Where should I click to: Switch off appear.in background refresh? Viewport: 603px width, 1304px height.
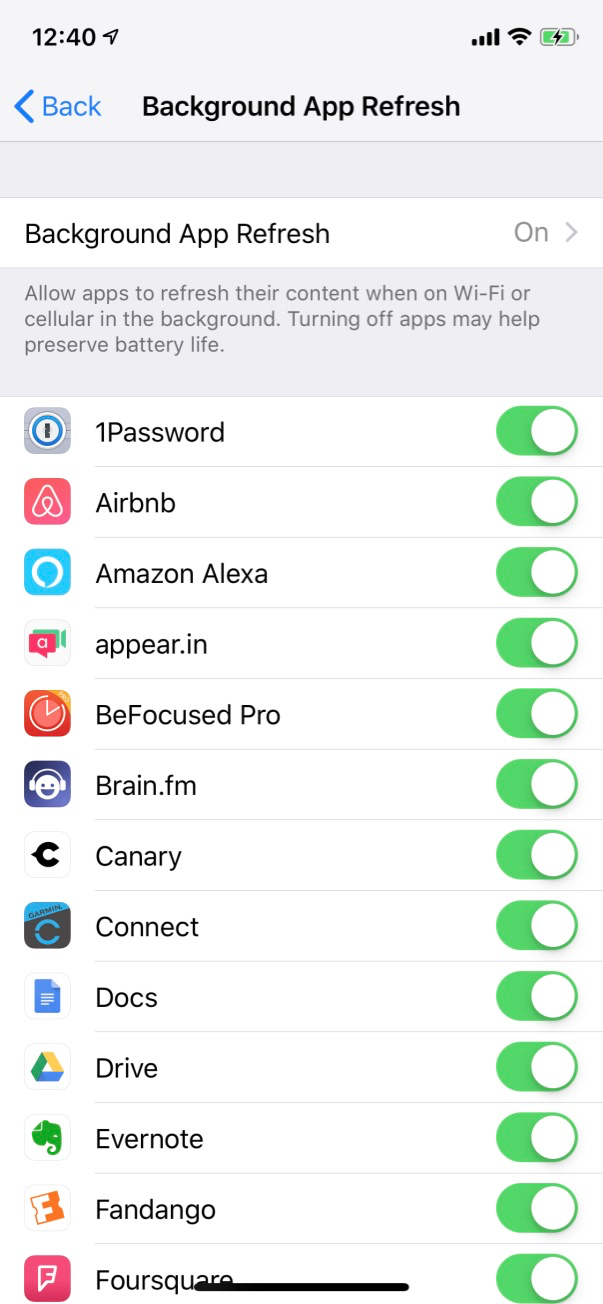(x=536, y=644)
